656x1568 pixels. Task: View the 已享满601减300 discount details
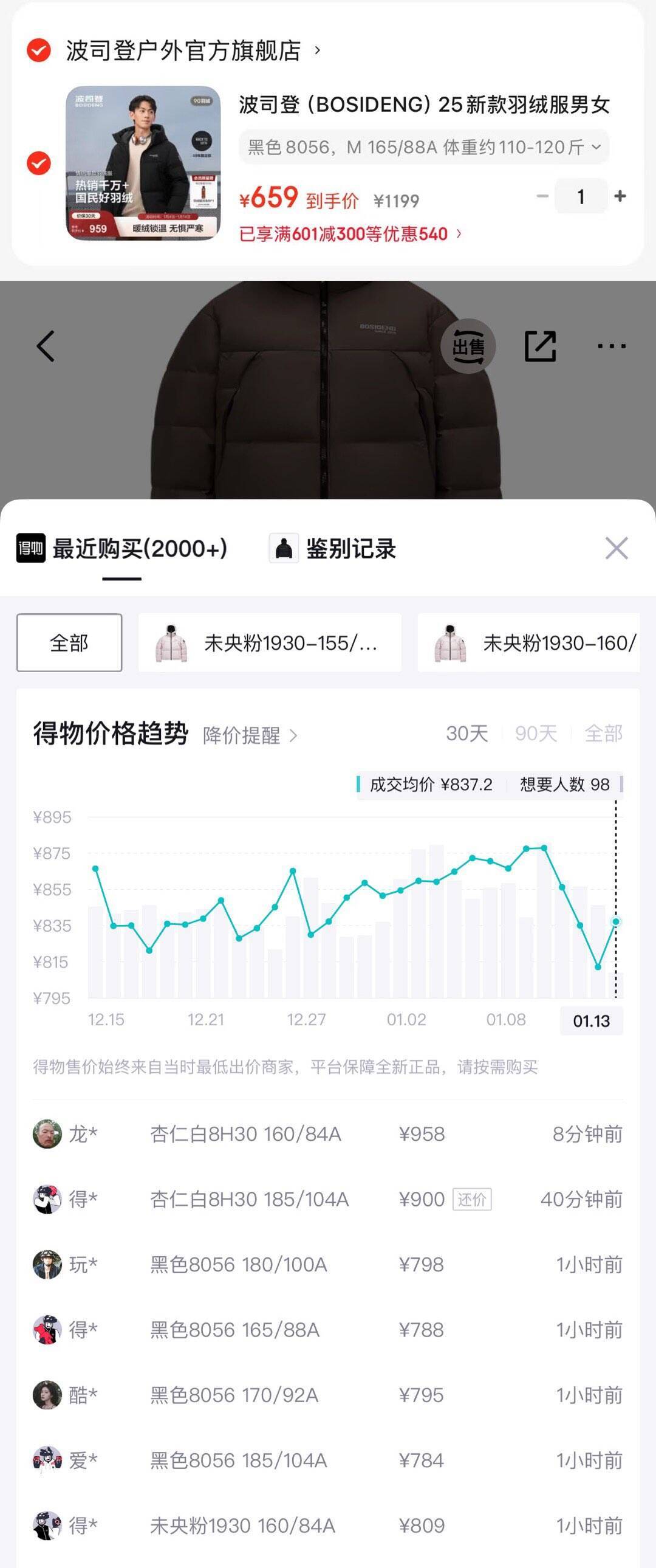click(350, 235)
